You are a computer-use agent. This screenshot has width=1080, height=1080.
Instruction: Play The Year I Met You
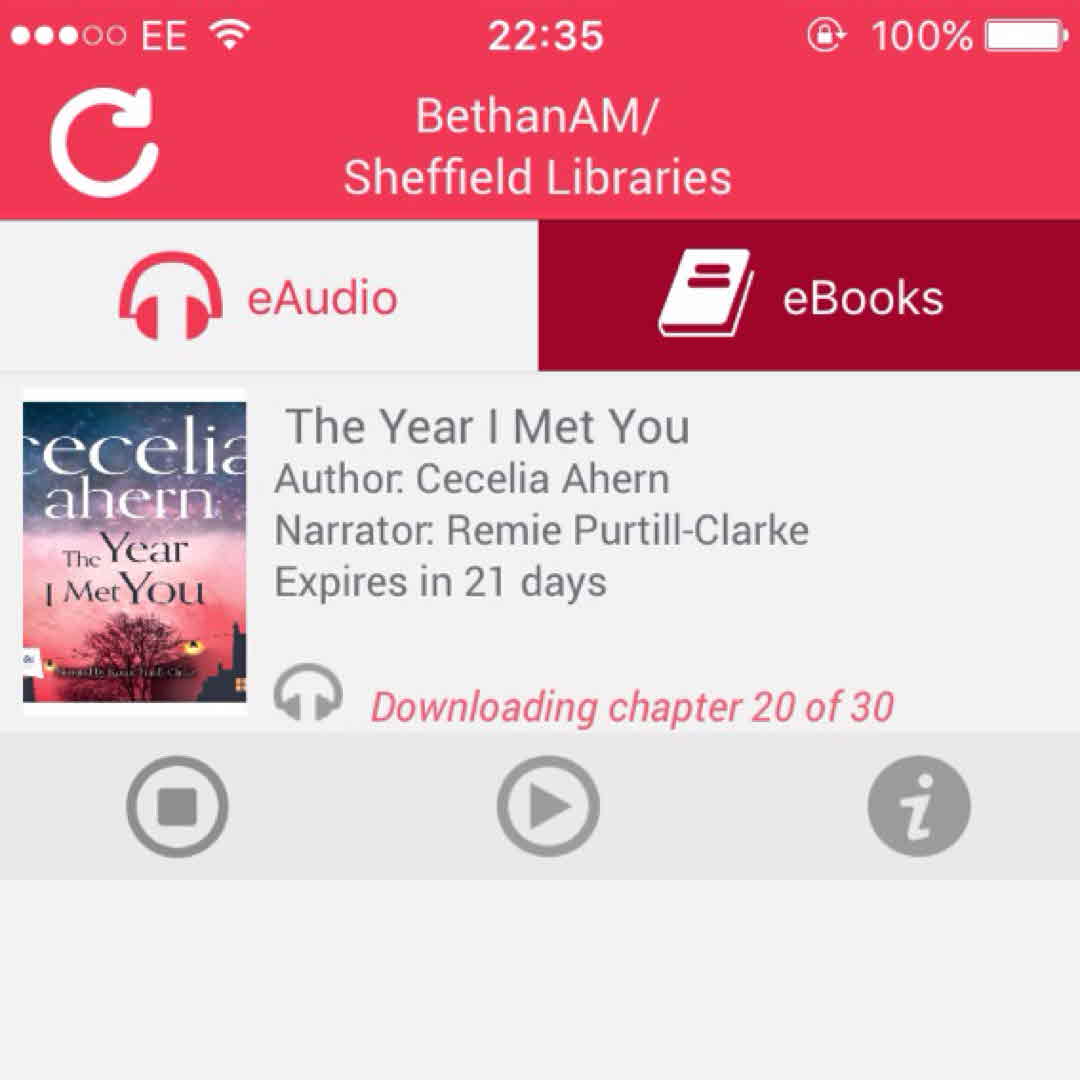548,807
